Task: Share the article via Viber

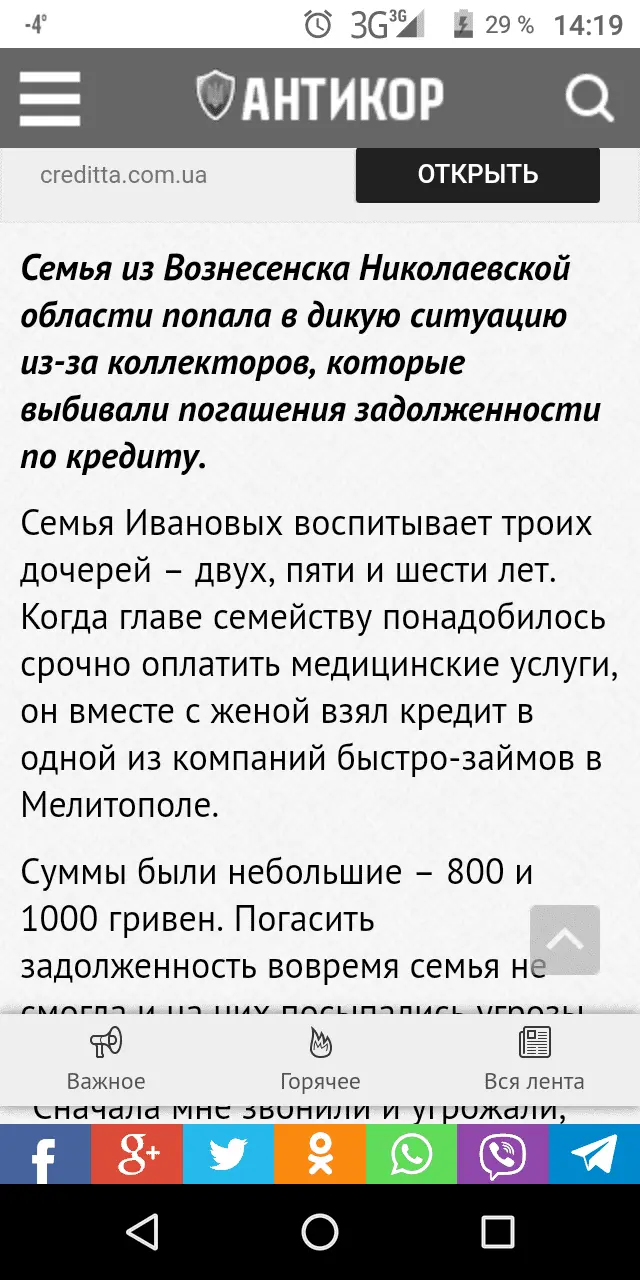Action: 503,1154
